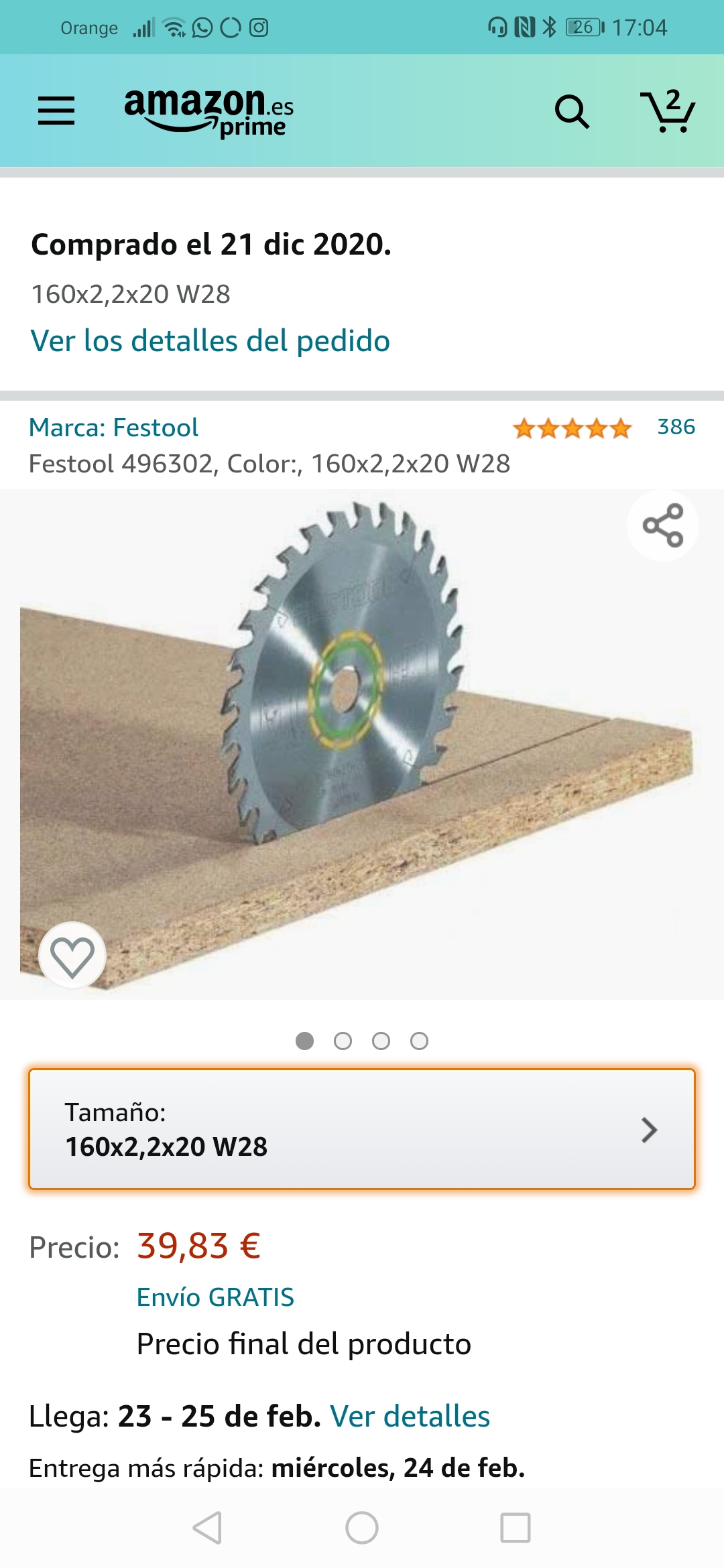Open the search magnifier
Image resolution: width=724 pixels, height=1568 pixels.
[572, 111]
